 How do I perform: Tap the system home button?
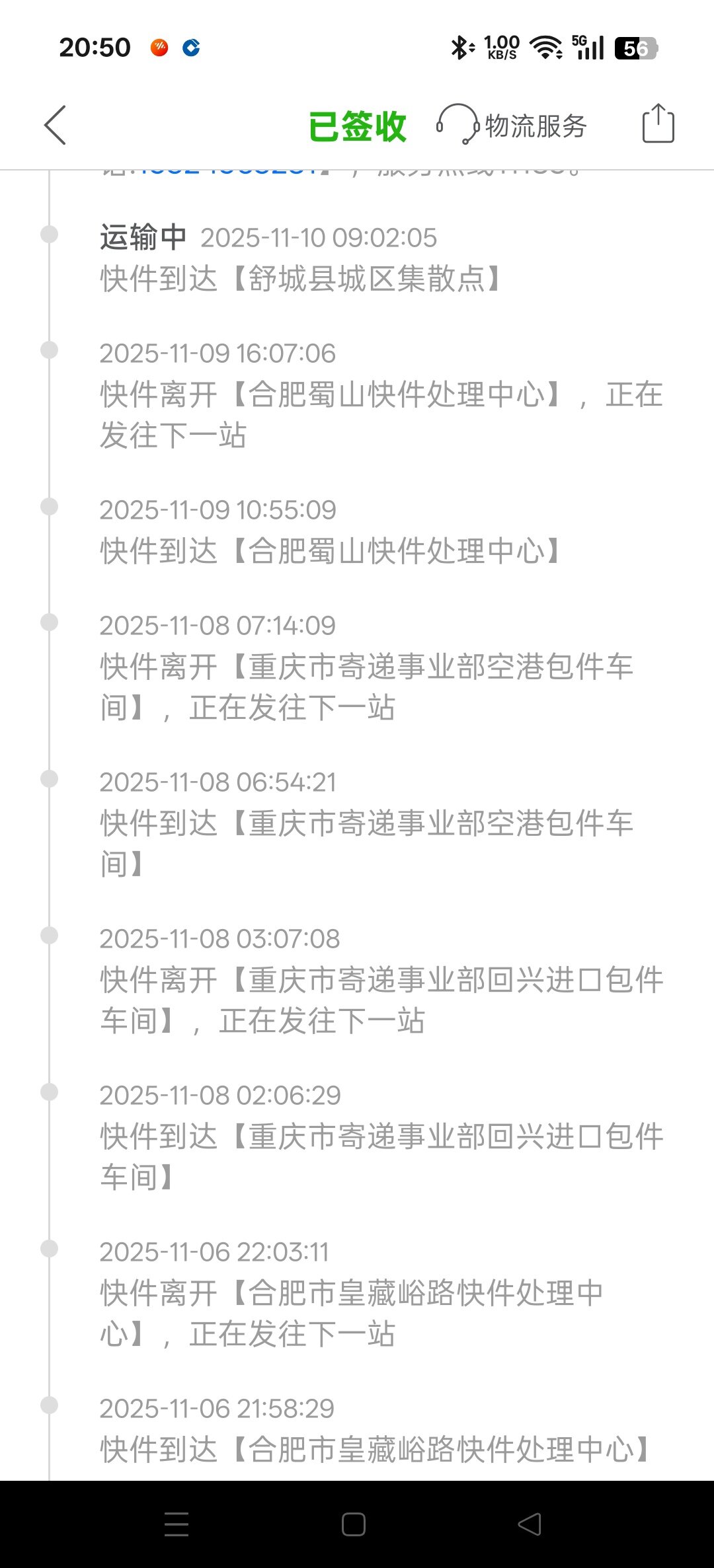[354, 1524]
